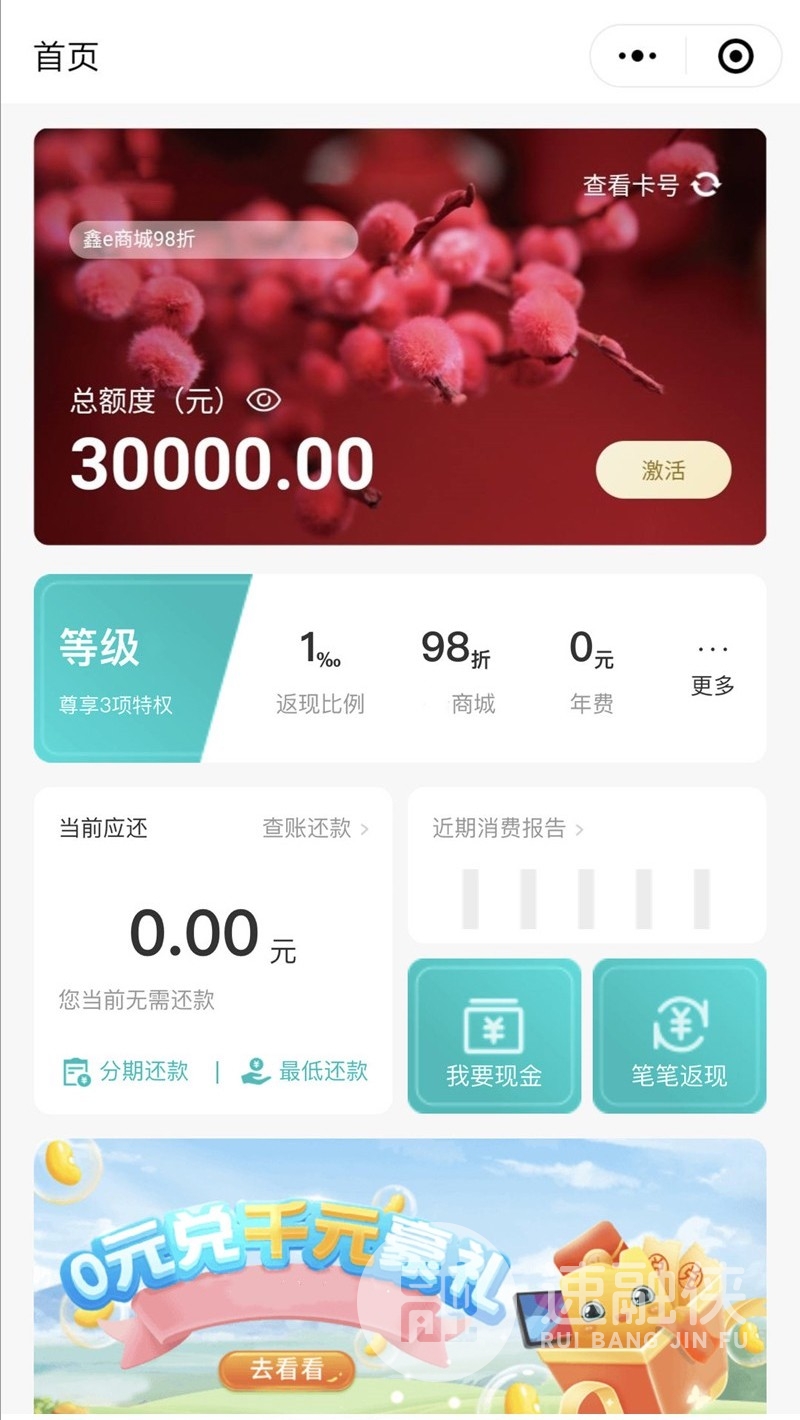
Task: Select 最低还款 minimum repayment
Action: pos(305,1072)
